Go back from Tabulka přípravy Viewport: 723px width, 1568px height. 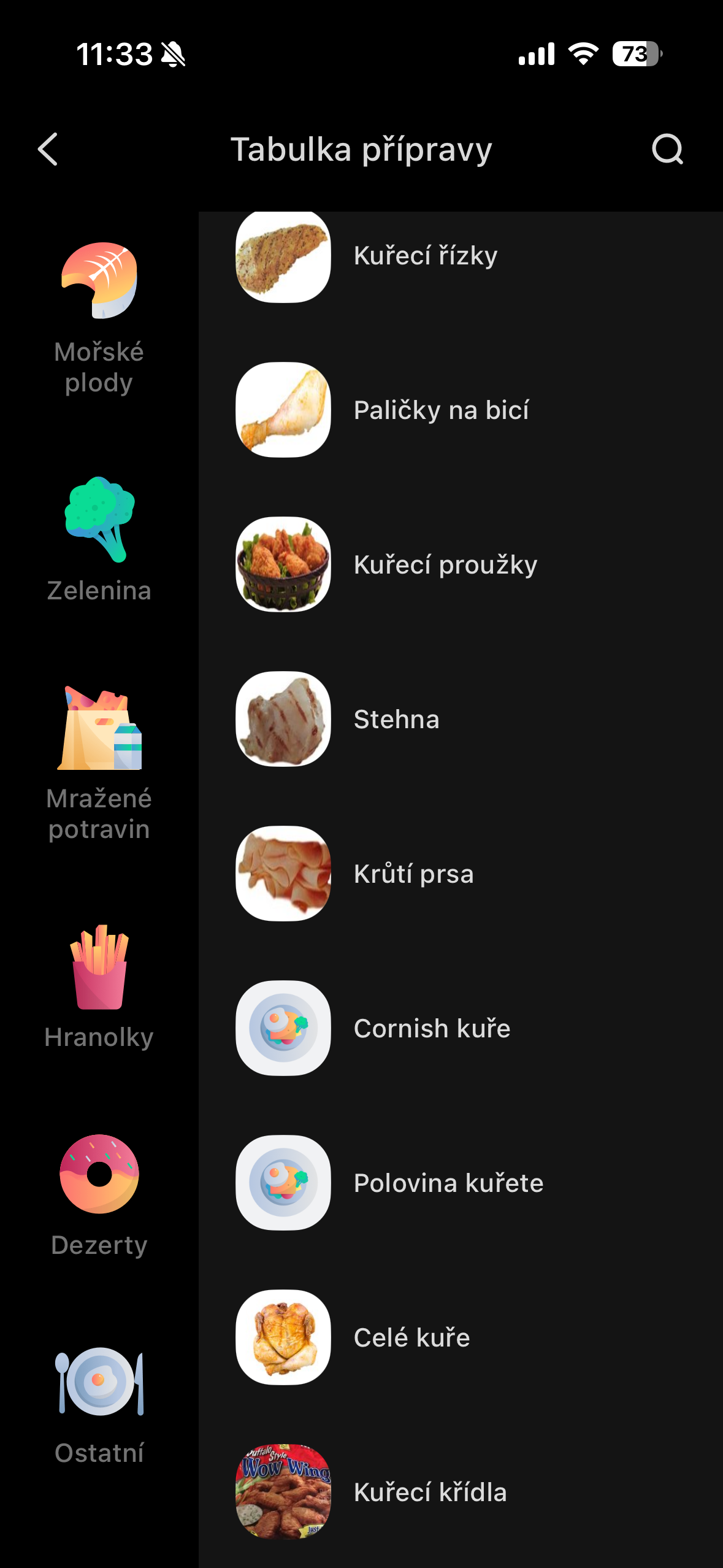48,149
